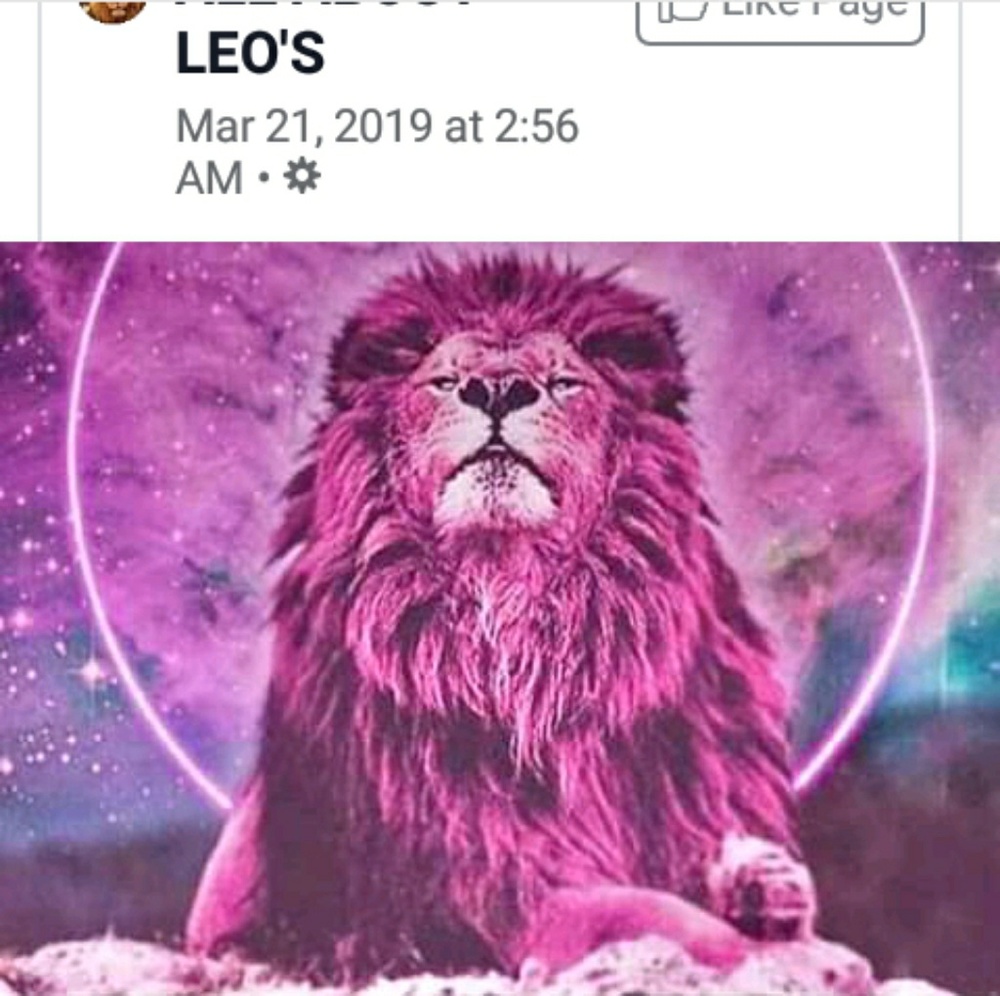Open the Mar 21, 2019 post timestamp
This screenshot has height=996, width=1000.
click(377, 128)
